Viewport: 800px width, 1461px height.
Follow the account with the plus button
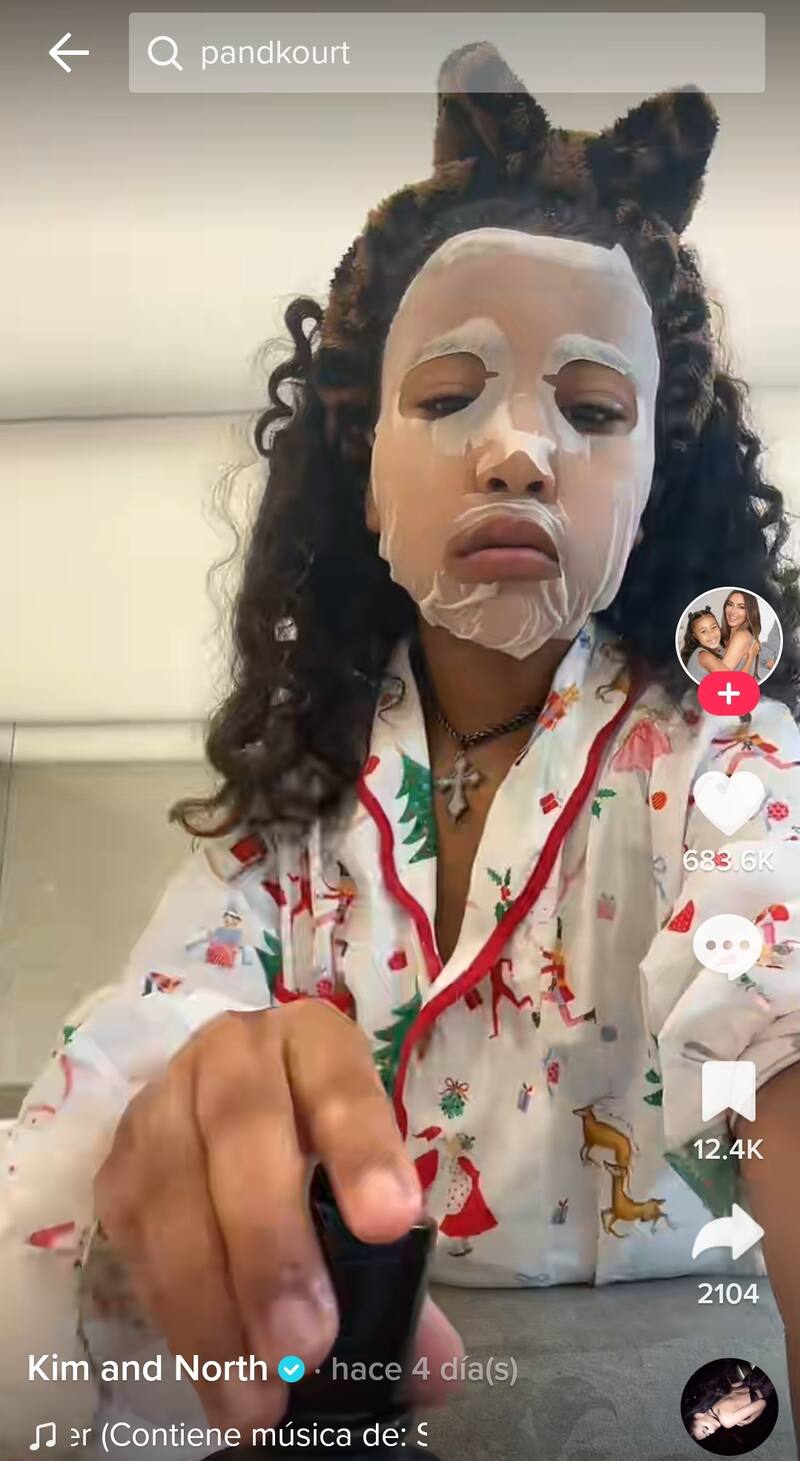[x=728, y=694]
